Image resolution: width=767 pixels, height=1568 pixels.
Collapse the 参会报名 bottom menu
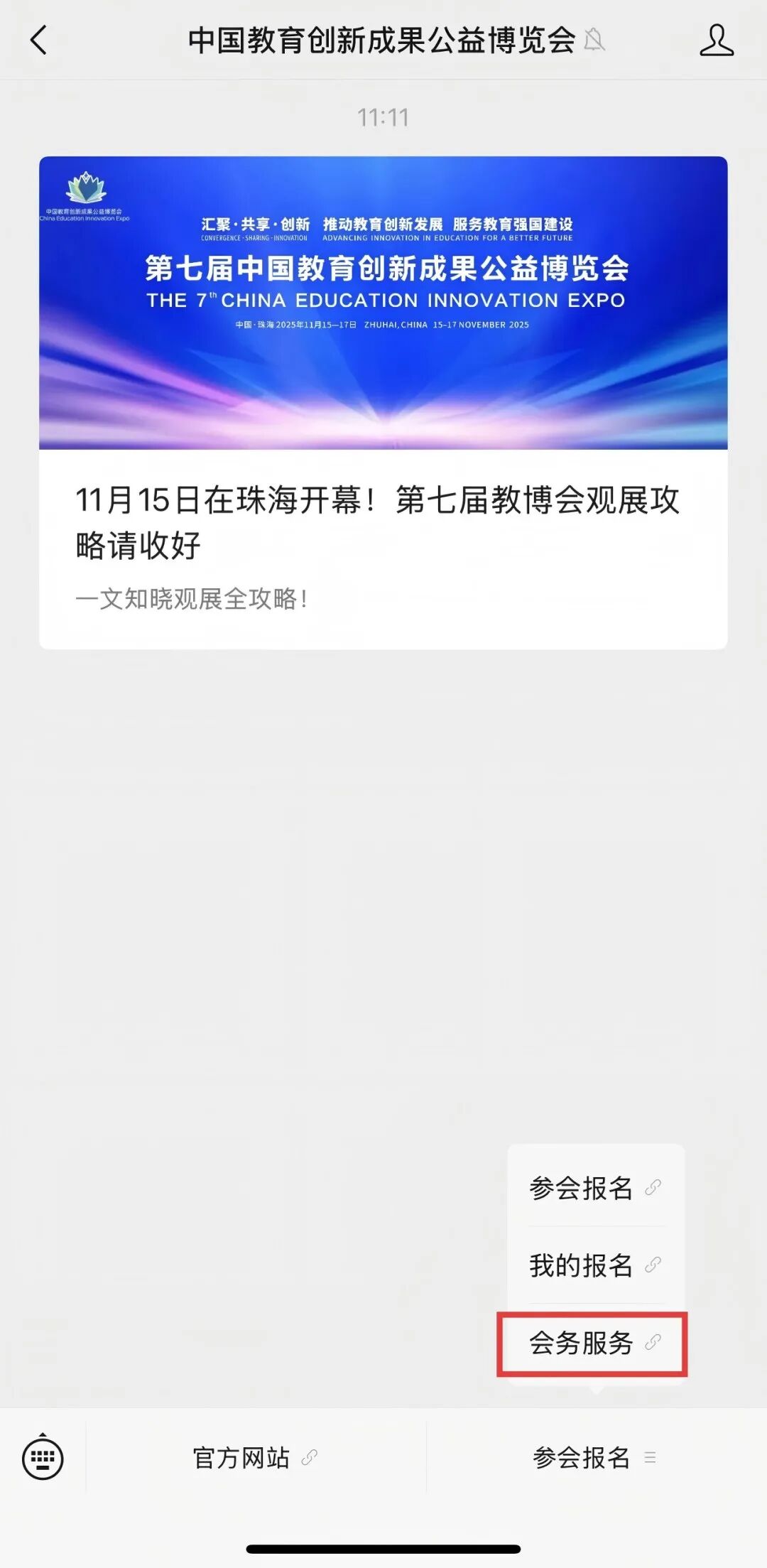(x=595, y=1458)
